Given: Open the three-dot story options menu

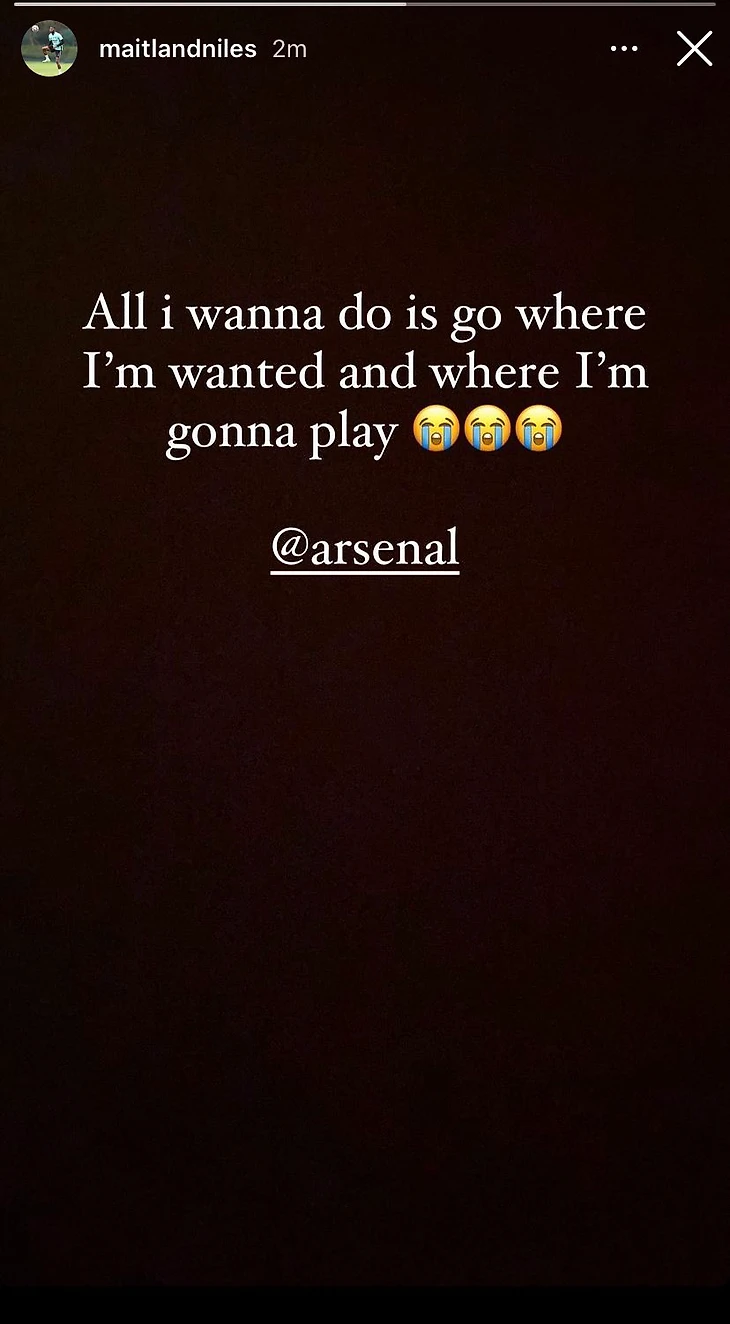Looking at the screenshot, I should tap(624, 48).
